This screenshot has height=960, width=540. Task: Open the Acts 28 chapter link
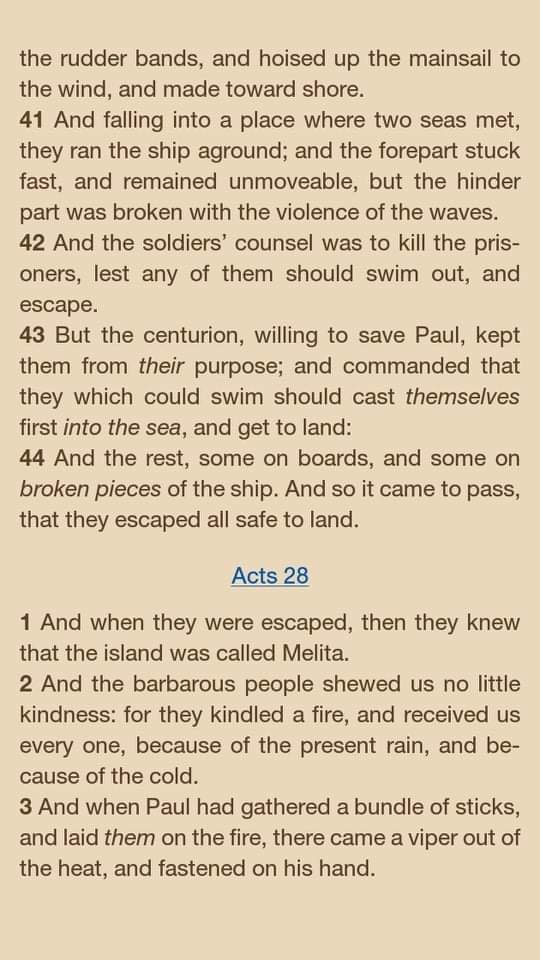(x=270, y=576)
